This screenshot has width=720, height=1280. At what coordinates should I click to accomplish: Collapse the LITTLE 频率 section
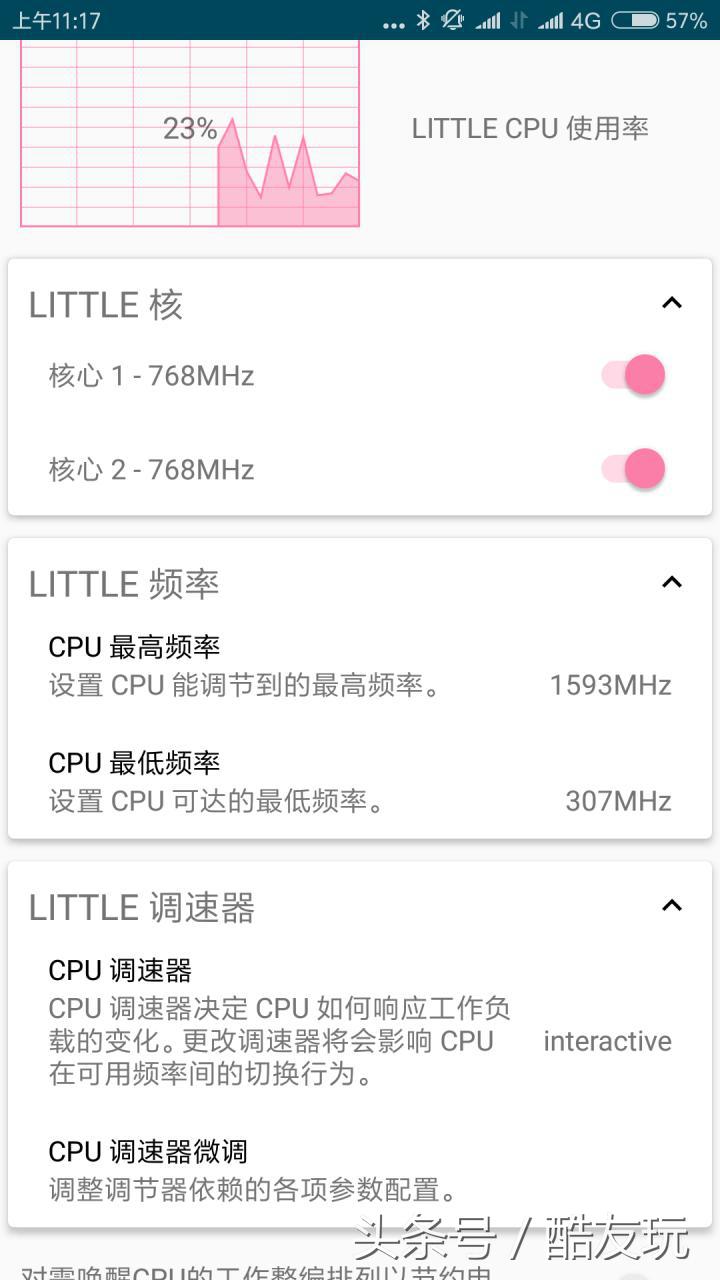[672, 582]
